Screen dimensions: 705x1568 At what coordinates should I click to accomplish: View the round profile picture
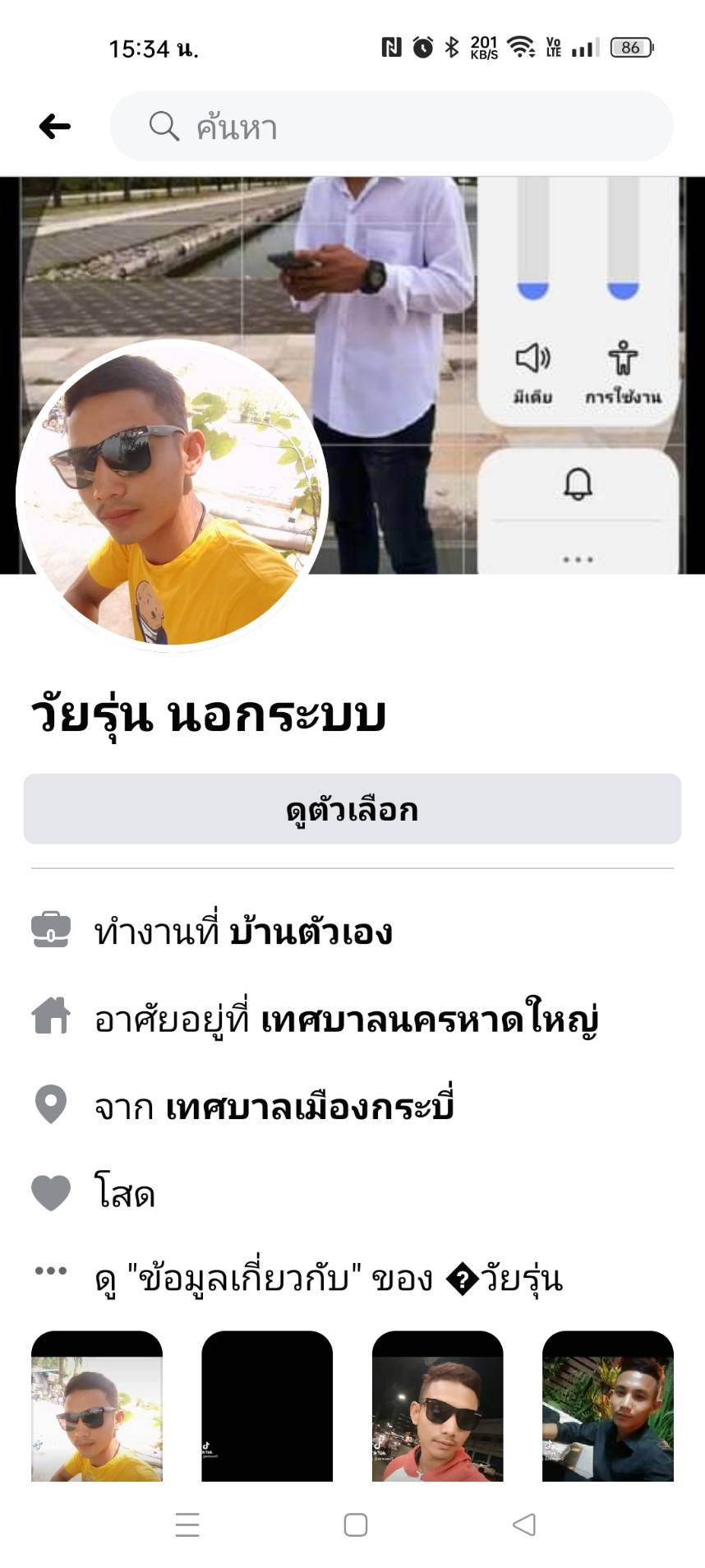(173, 495)
